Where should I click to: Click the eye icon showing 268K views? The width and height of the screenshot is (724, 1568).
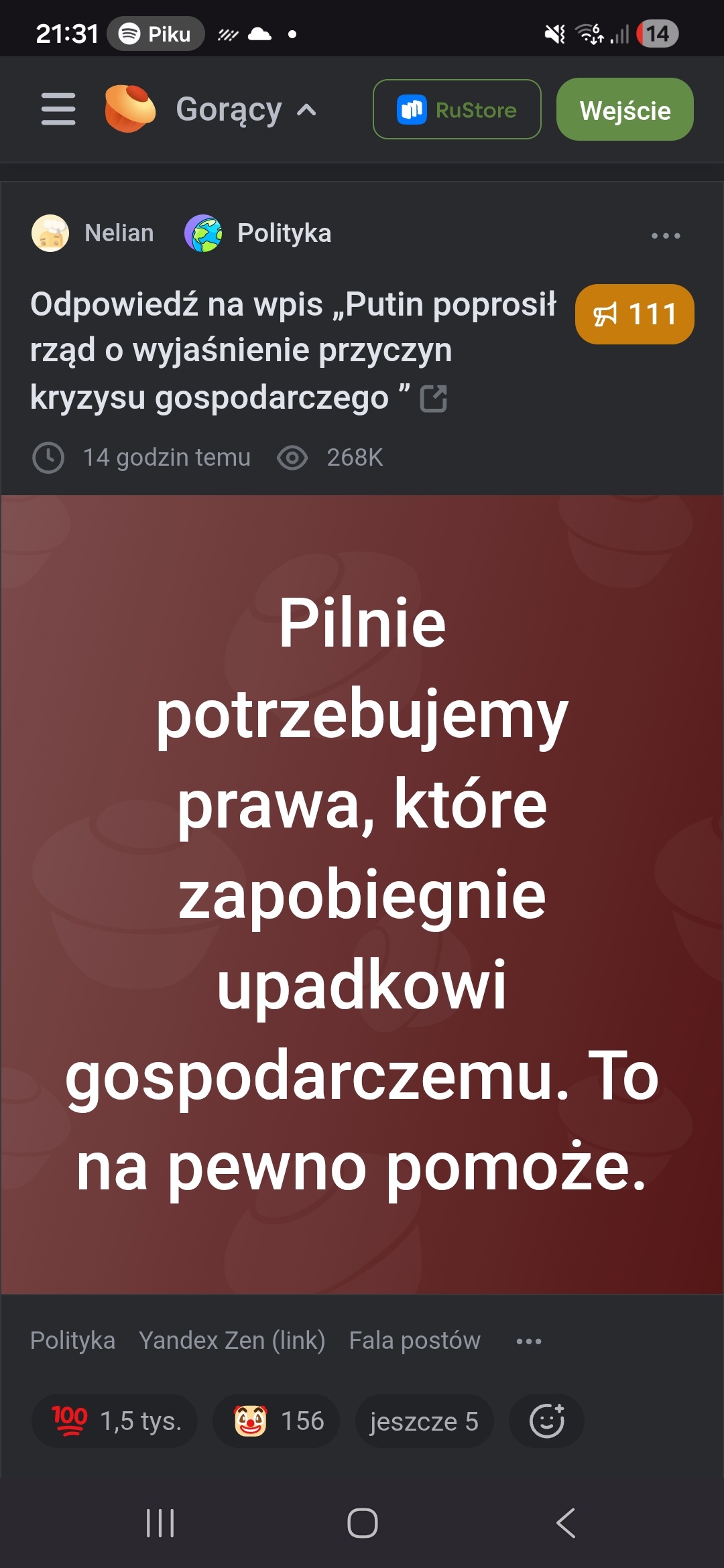[x=293, y=458]
